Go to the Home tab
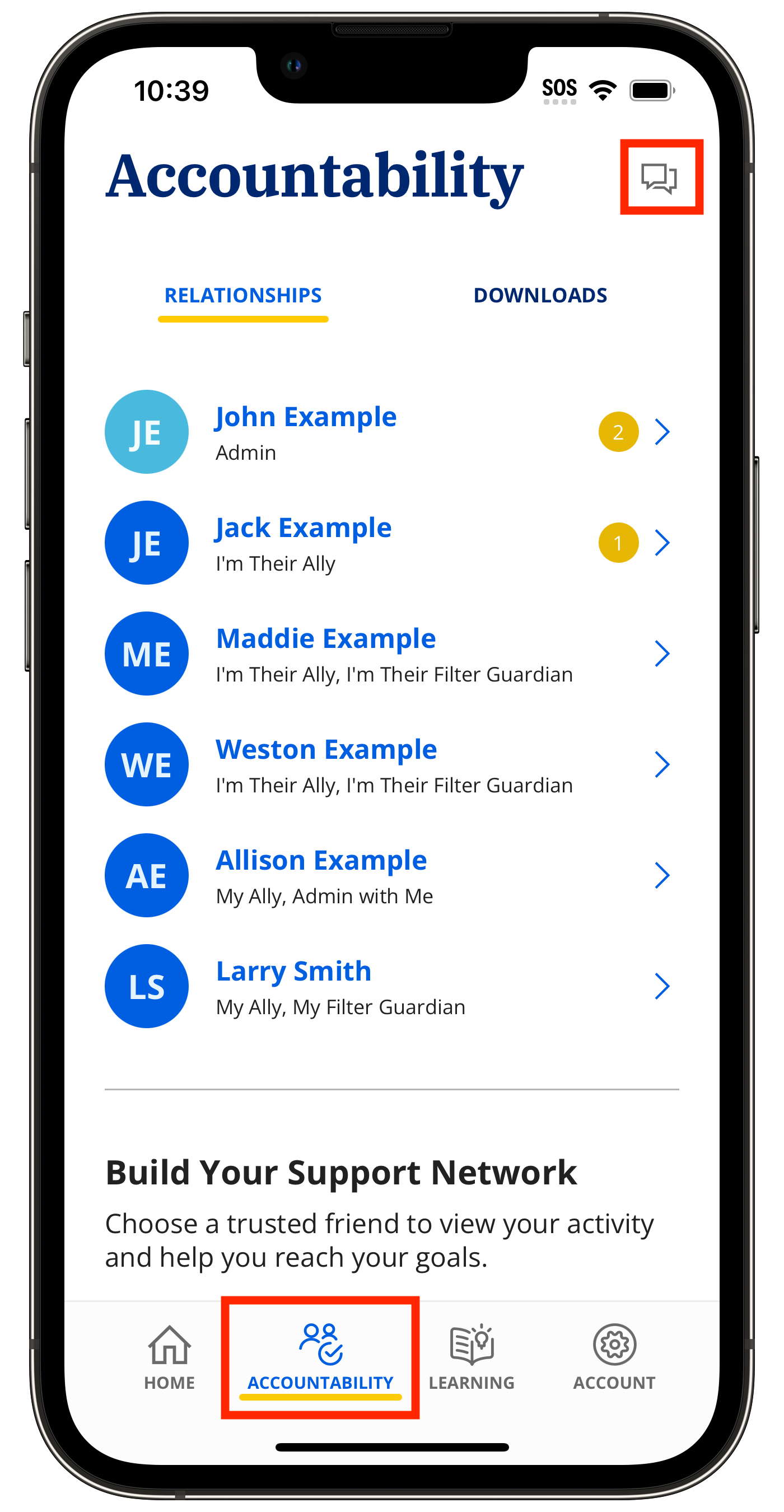784x1512 pixels. coord(170,1357)
